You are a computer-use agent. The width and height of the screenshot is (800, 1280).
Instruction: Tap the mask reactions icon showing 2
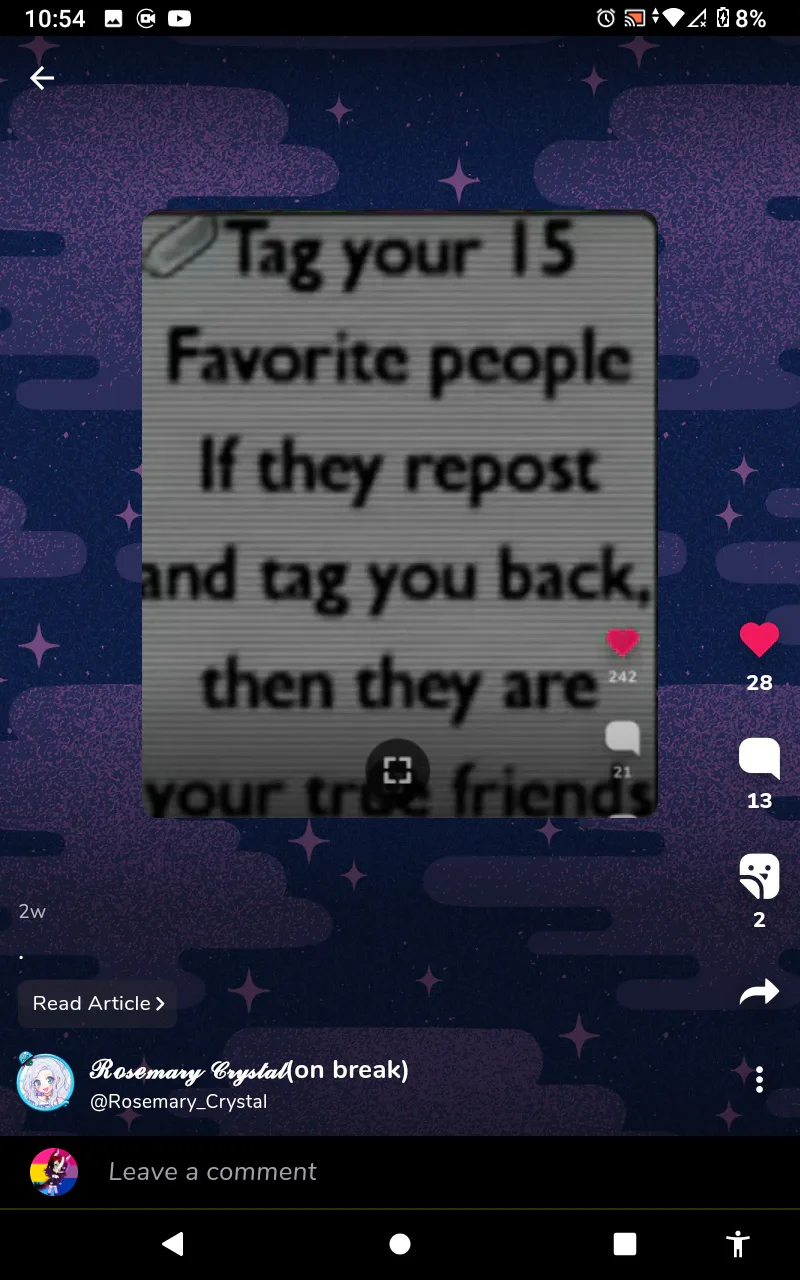(759, 876)
